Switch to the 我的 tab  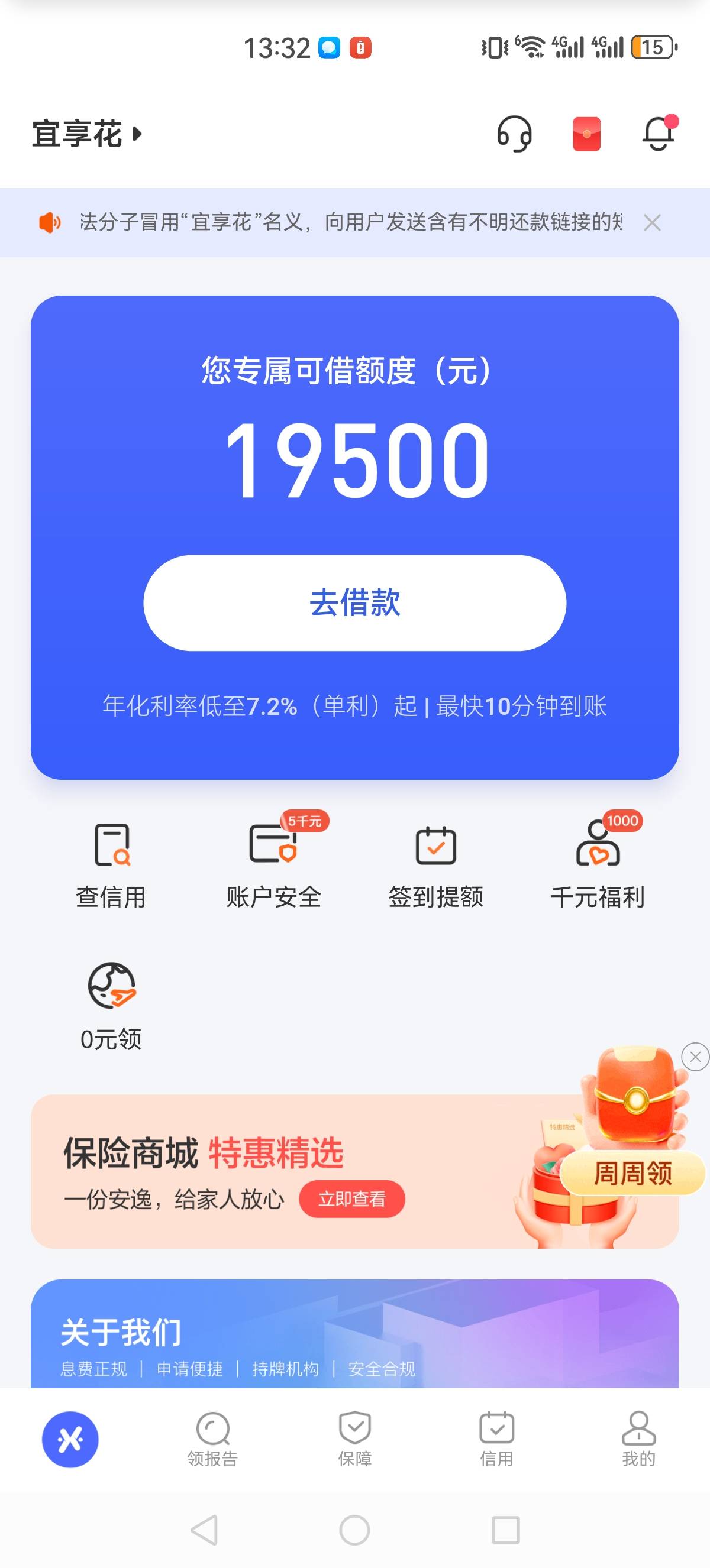pyautogui.click(x=639, y=1439)
